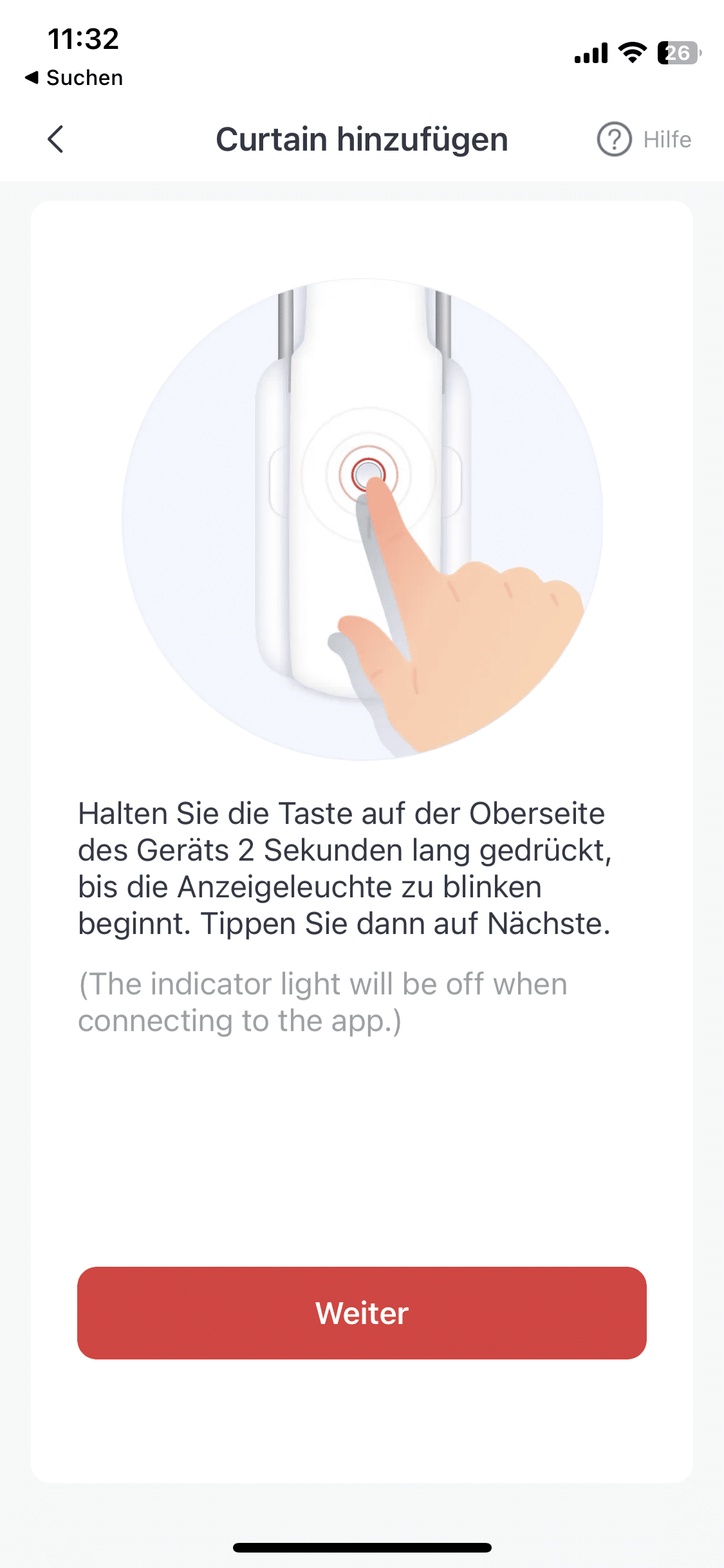The width and height of the screenshot is (724, 1568).
Task: Tap the red Weiter button
Action: point(362,1313)
